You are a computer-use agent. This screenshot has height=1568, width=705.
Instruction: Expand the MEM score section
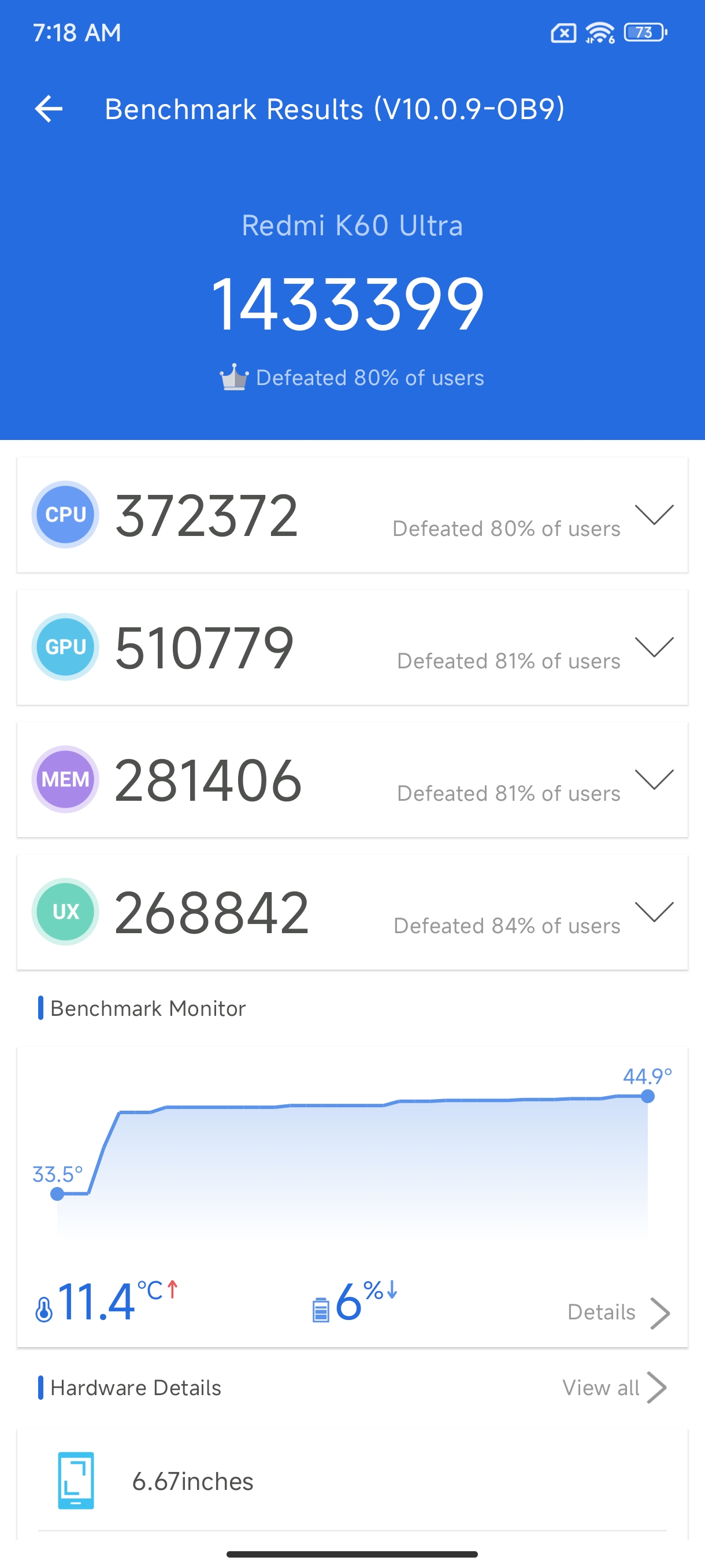pyautogui.click(x=654, y=780)
